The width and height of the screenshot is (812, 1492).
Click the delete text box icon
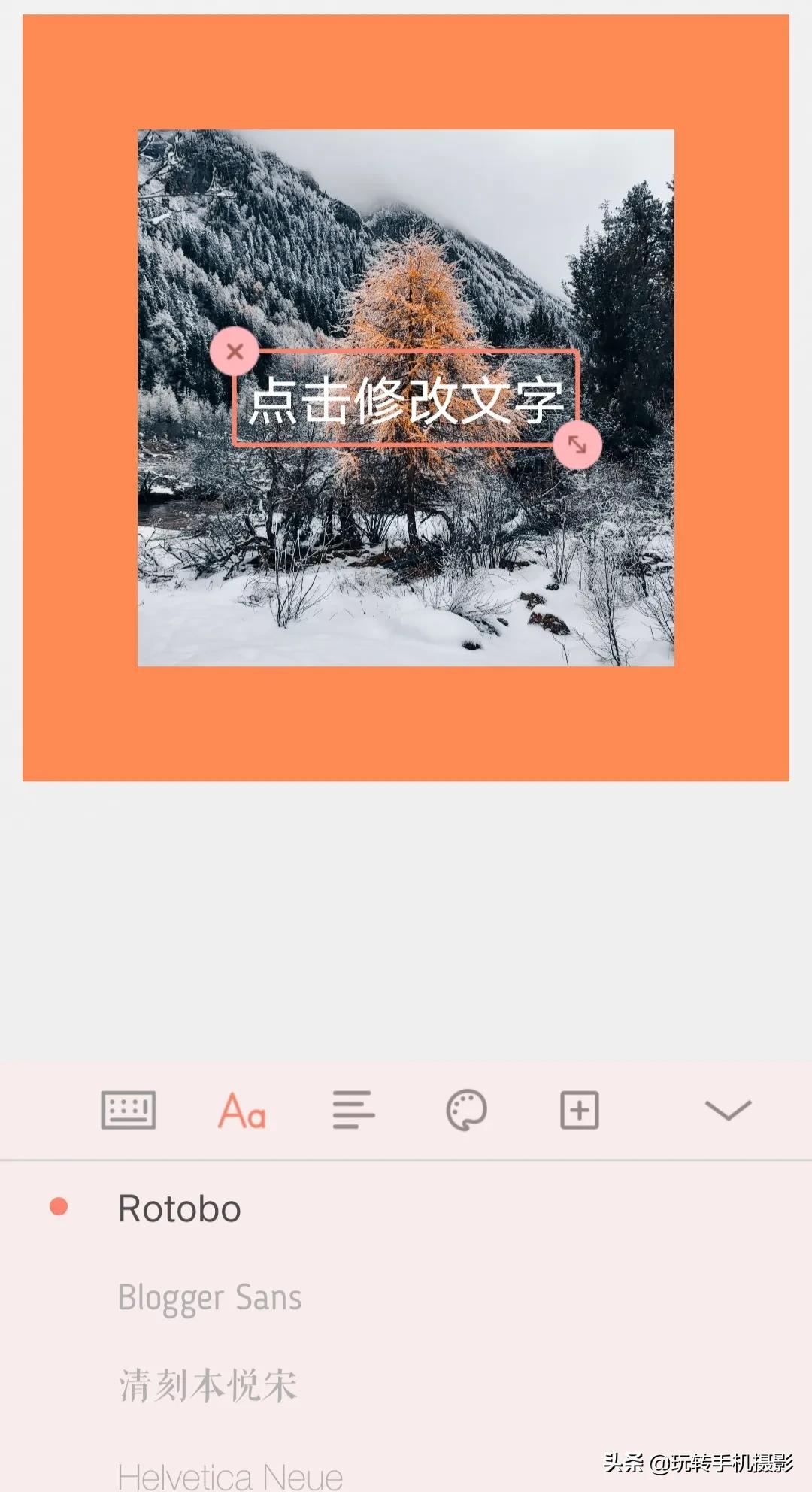[235, 350]
